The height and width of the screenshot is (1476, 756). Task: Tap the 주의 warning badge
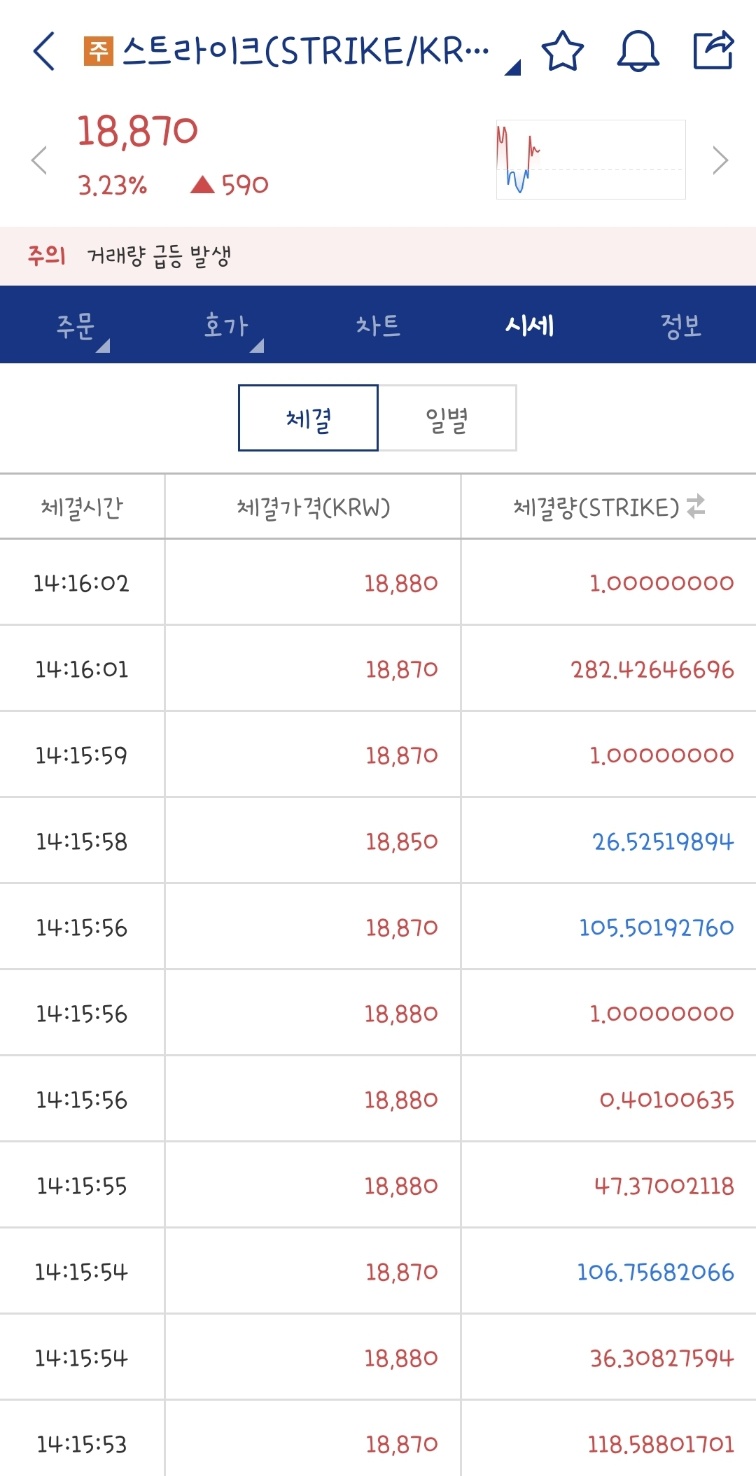42,254
